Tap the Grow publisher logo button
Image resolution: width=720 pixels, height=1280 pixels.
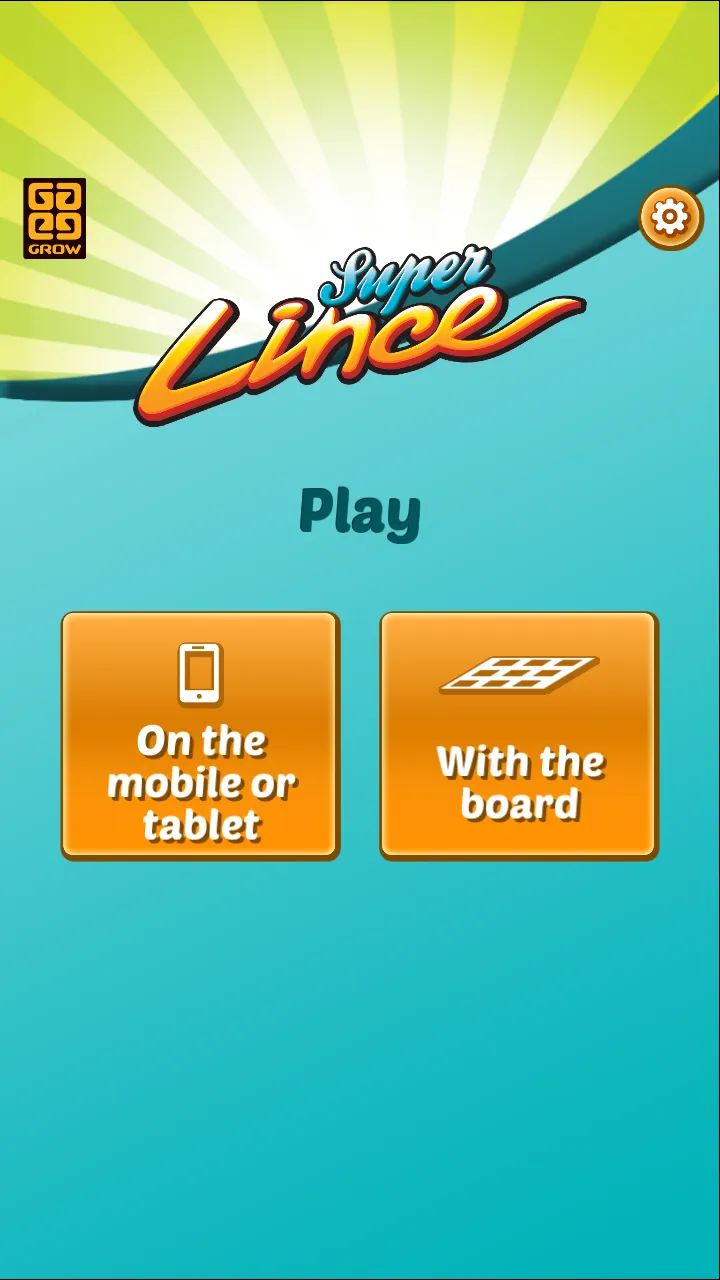55,218
